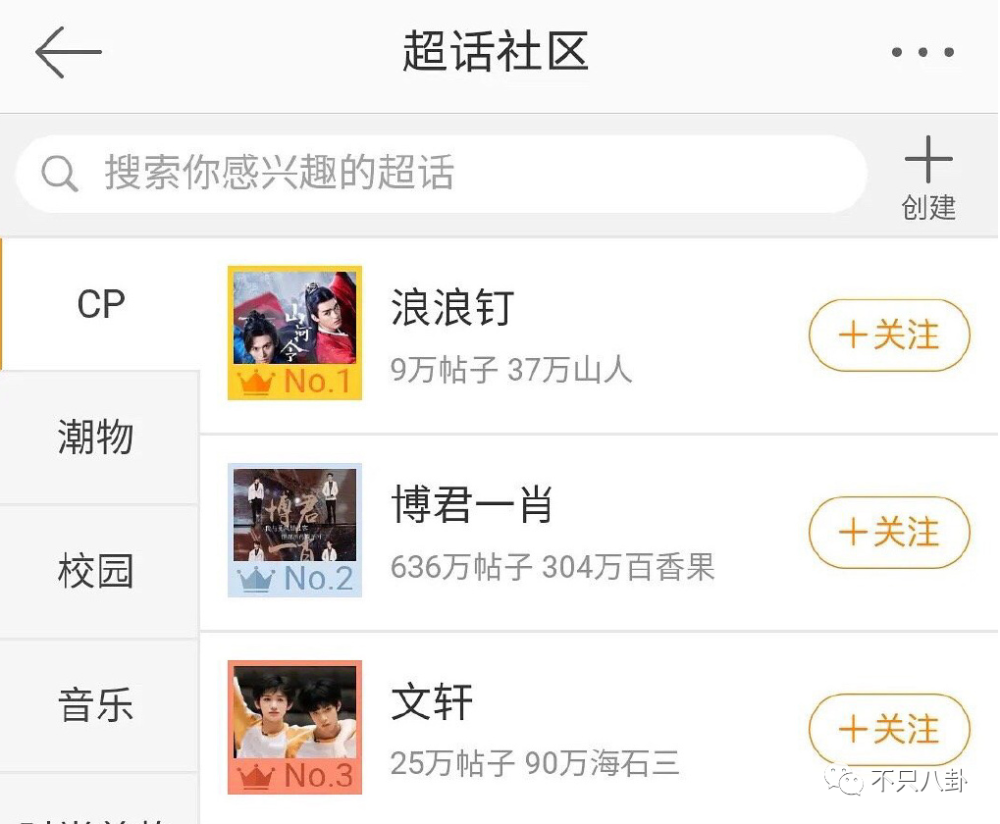Switch to the CP category tab
1000x824 pixels.
100,304
